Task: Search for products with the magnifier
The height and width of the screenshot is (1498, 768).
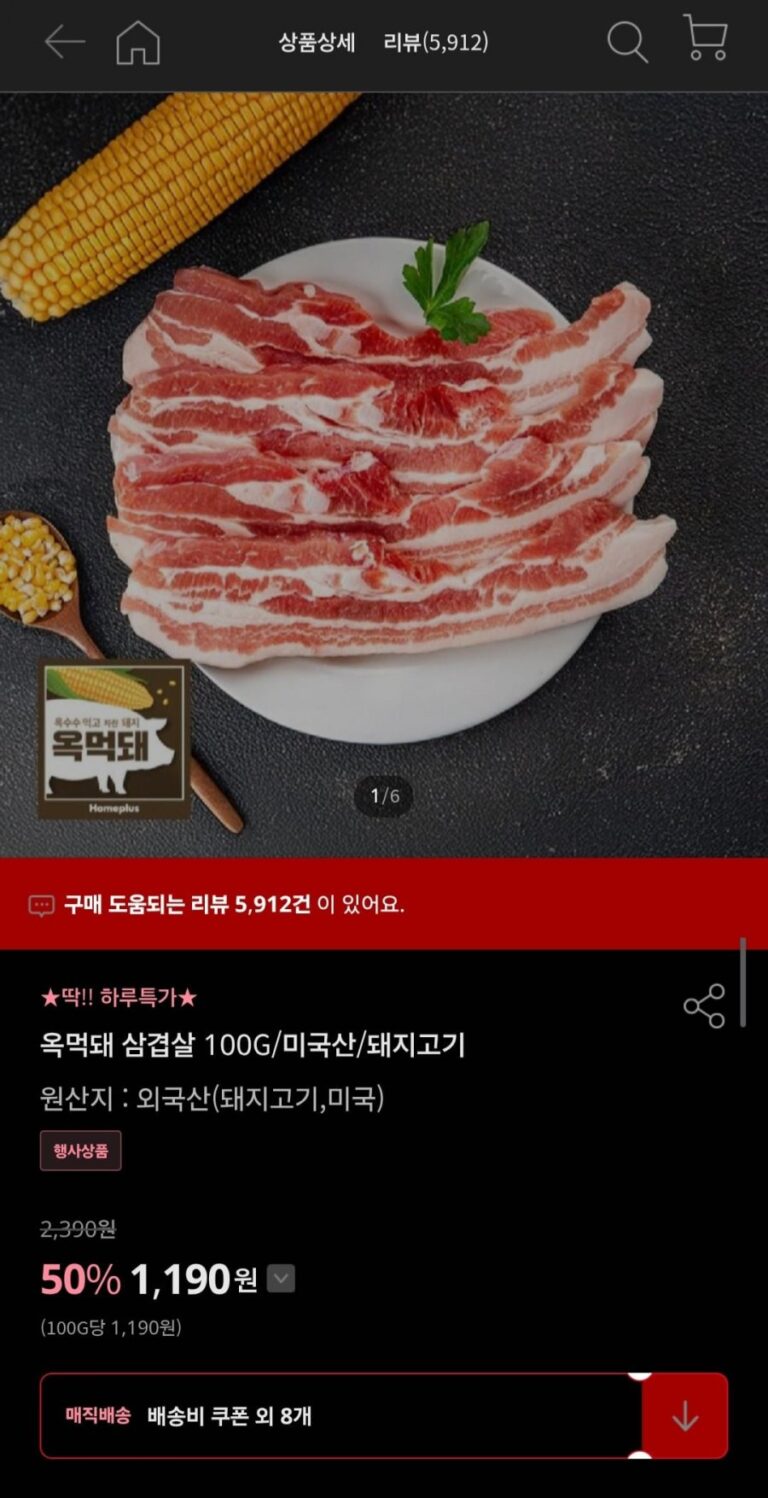Action: (x=627, y=42)
